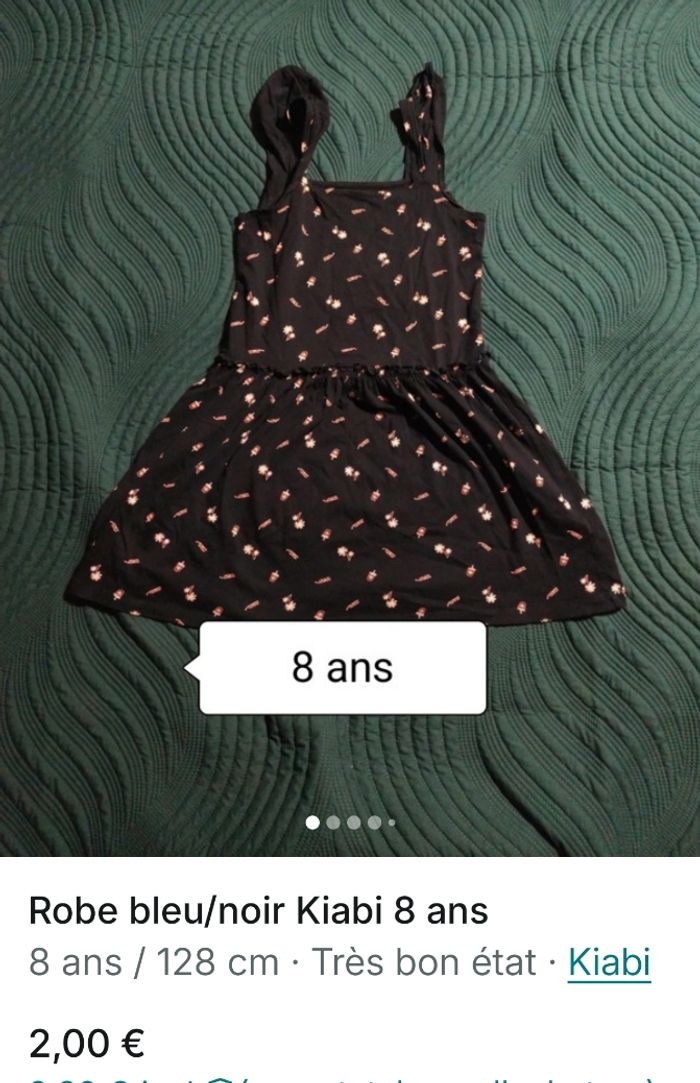
Task: Tap the photo carousel page indicator dots
Action: click(350, 823)
